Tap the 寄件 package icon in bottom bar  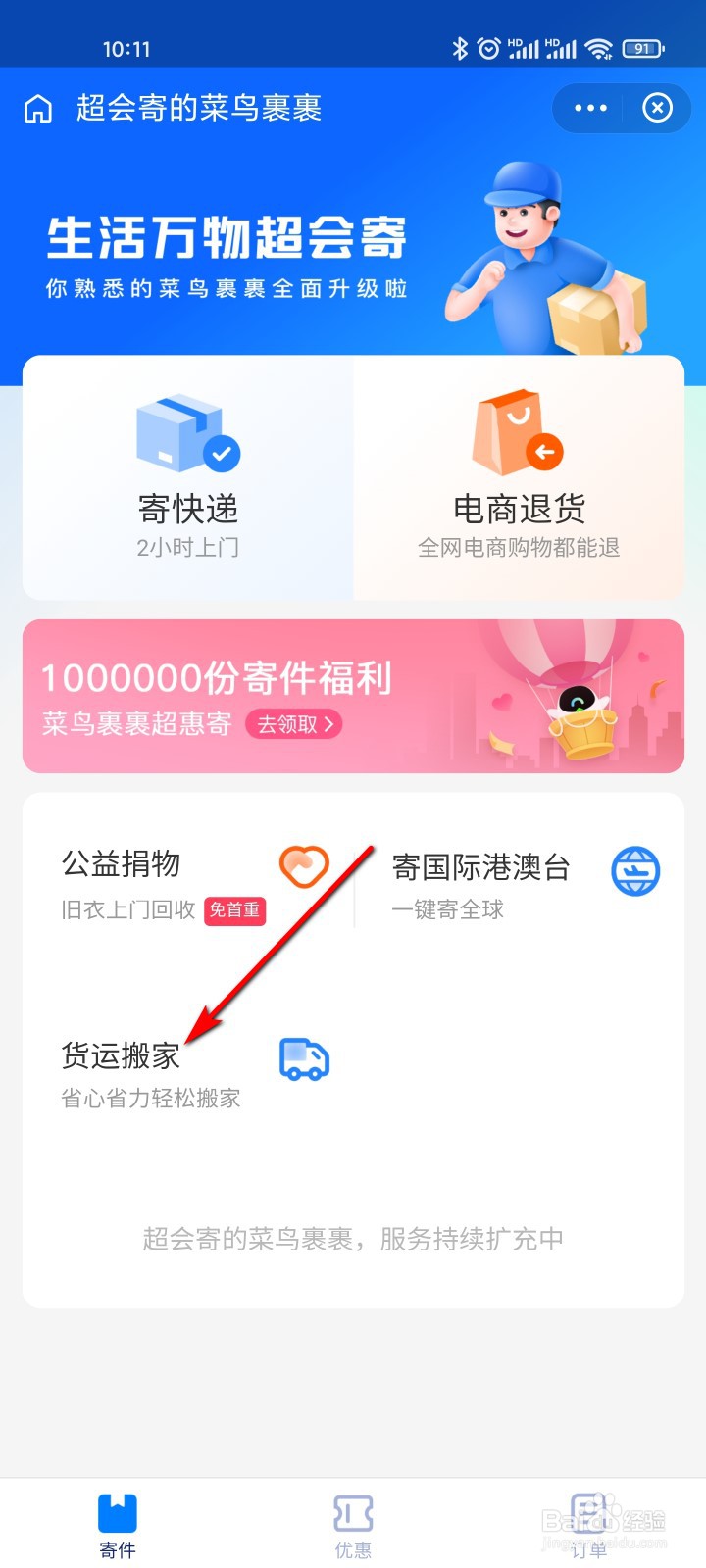click(118, 1514)
